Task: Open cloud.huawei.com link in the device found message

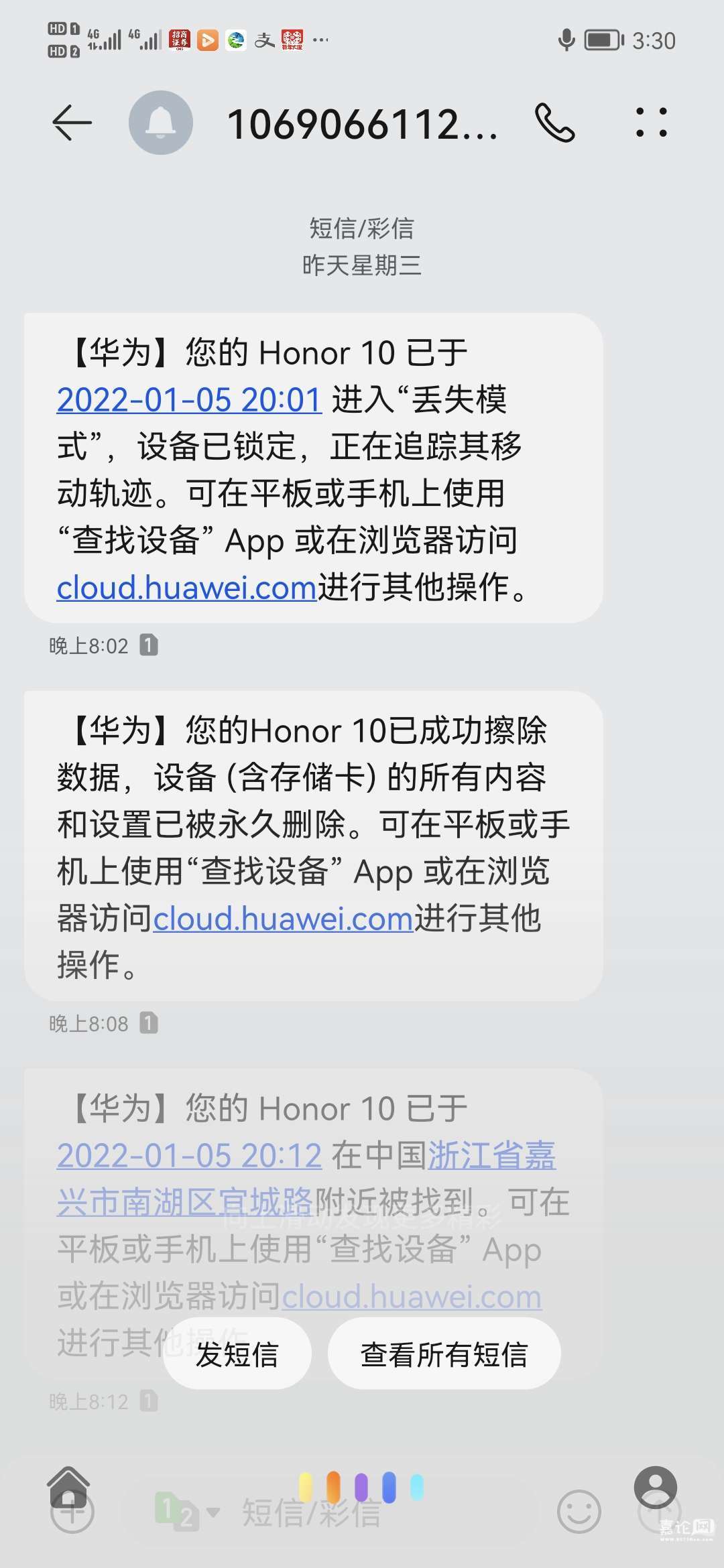Action: [411, 1297]
